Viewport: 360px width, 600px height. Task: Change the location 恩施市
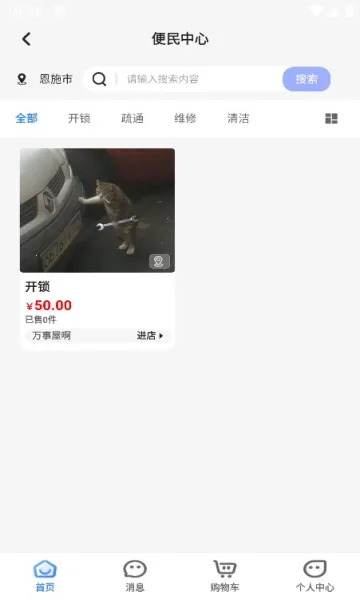[45, 79]
